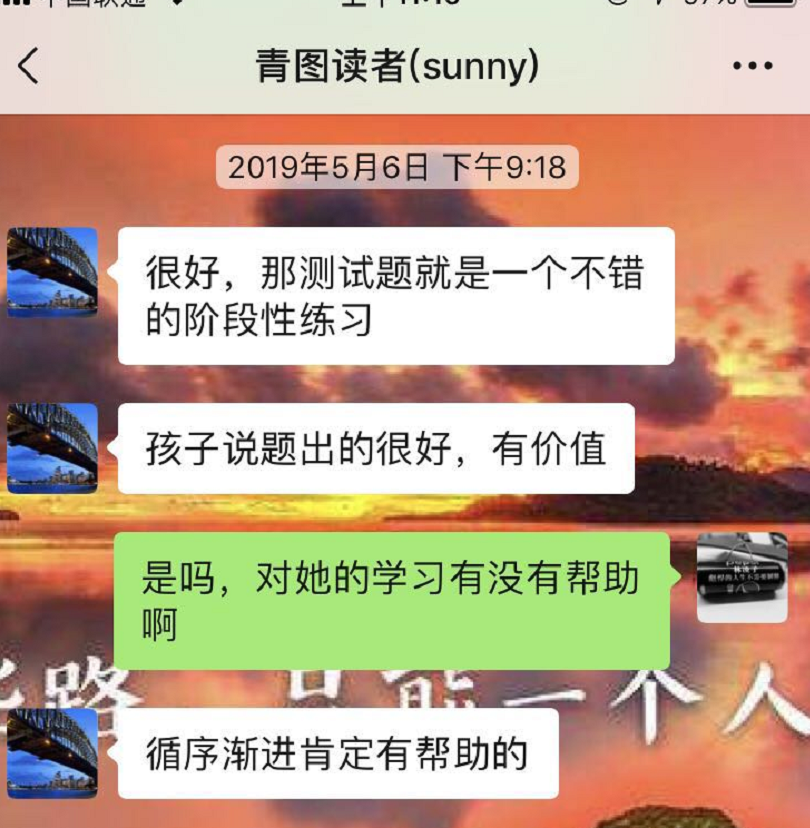This screenshot has width=810, height=828.
Task: View profile from avatar beside 循序渐进 message
Action: [x=52, y=753]
